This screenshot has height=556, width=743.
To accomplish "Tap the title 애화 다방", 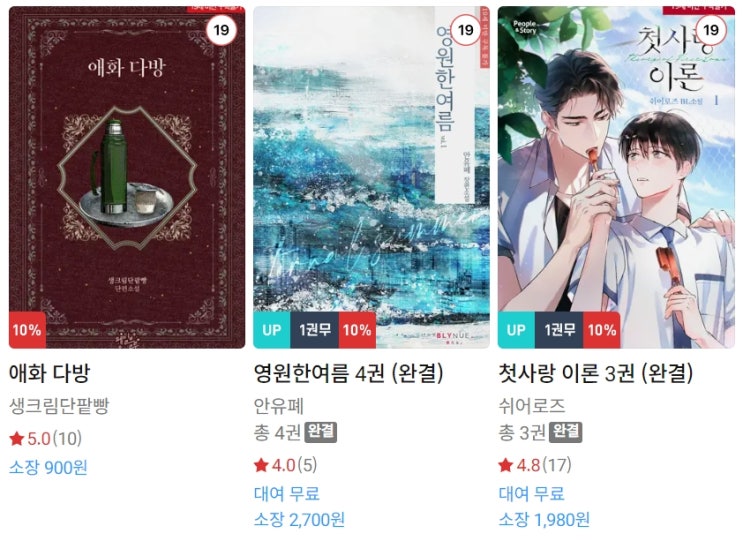I will (49, 374).
